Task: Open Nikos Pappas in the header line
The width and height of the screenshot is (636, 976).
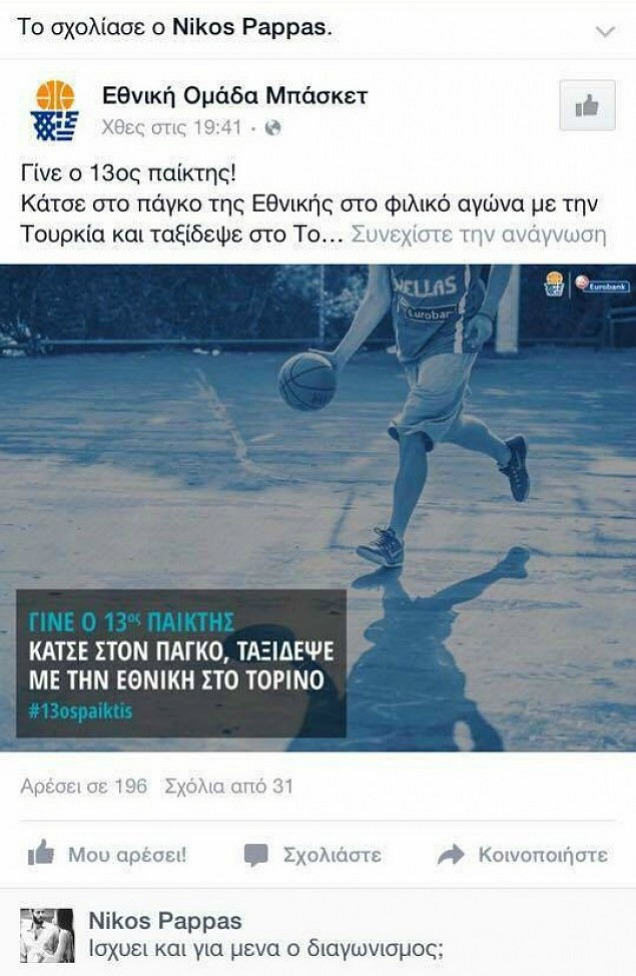Action: pos(250,28)
